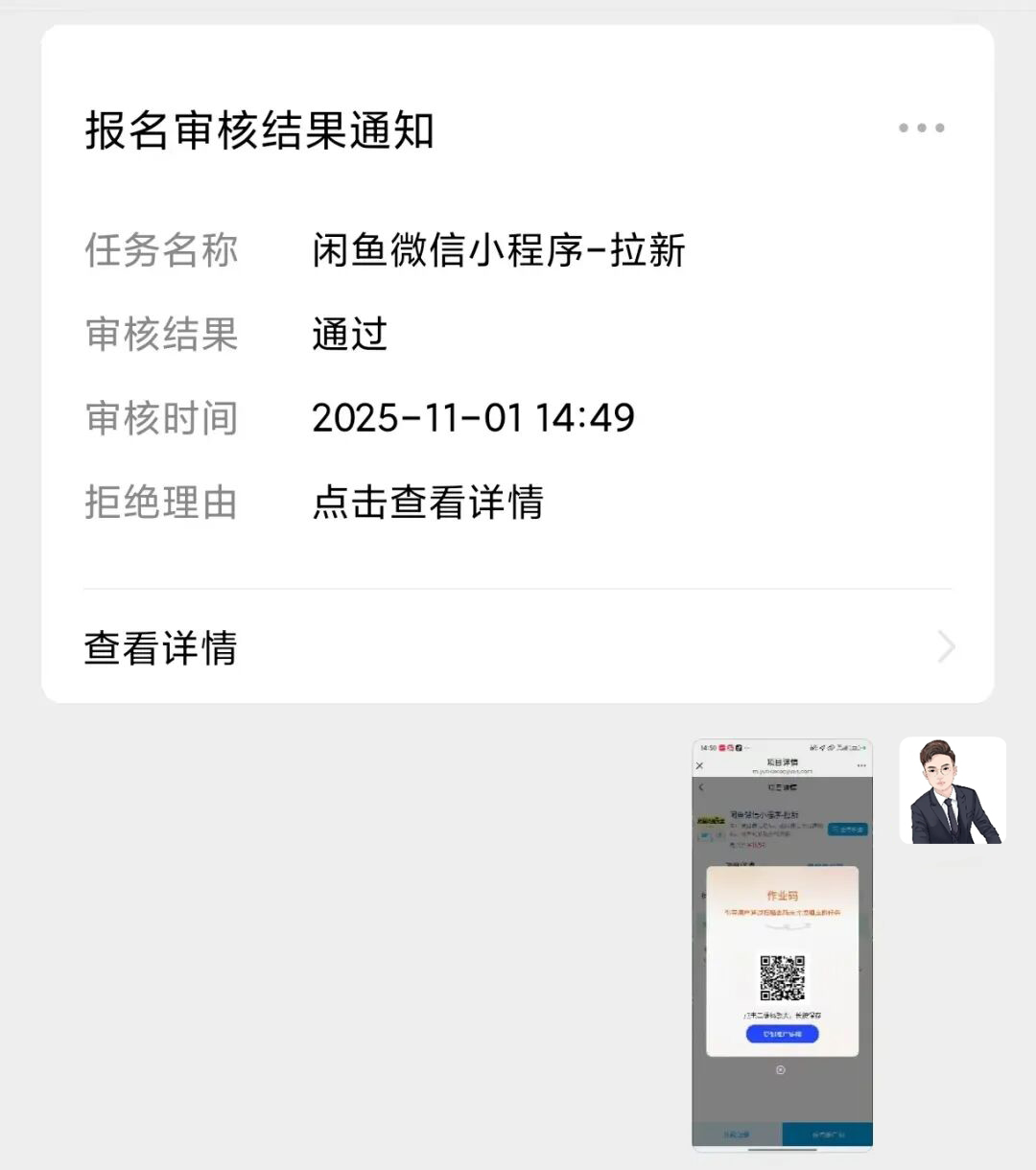Open the sent screenshot image in chat

click(782, 945)
